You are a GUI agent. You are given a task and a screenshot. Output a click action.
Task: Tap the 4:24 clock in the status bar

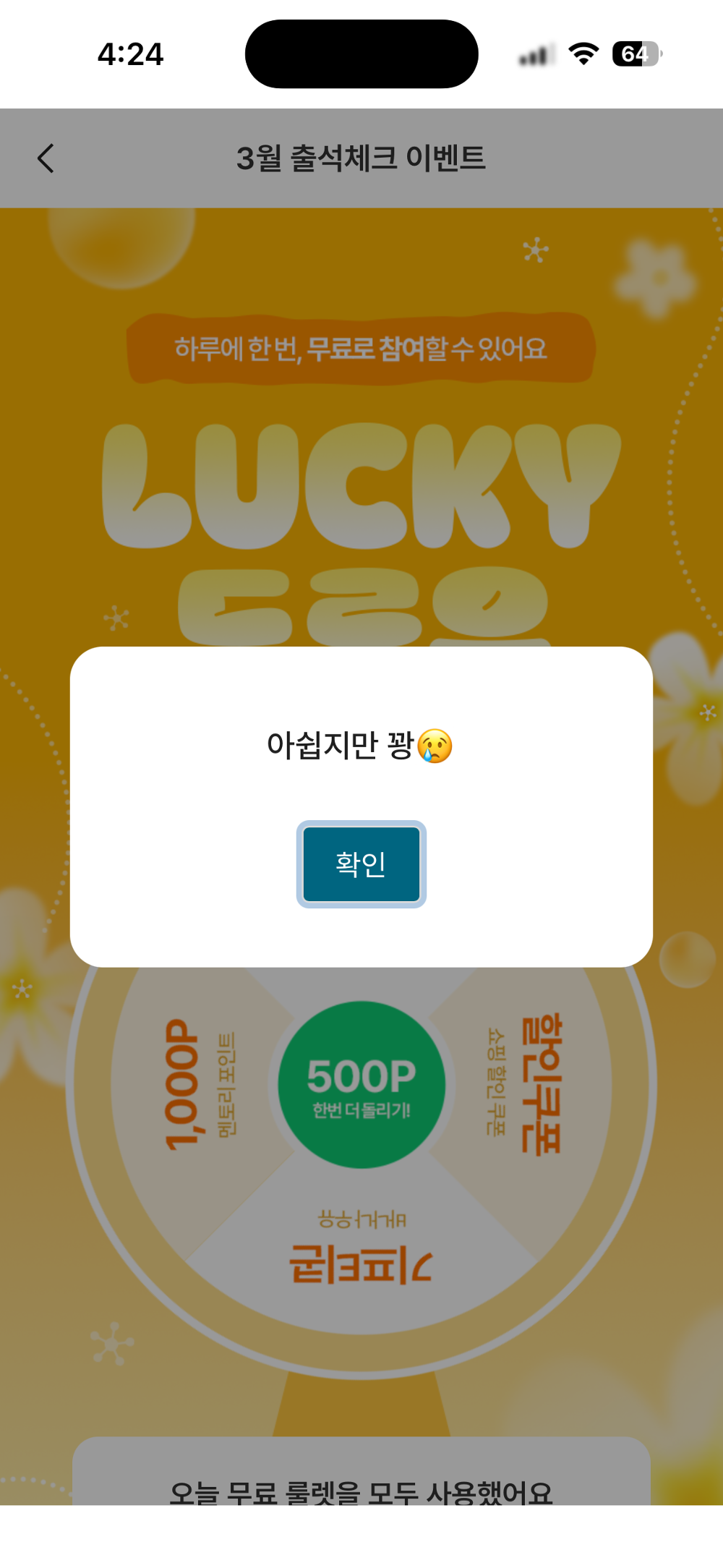click(132, 53)
